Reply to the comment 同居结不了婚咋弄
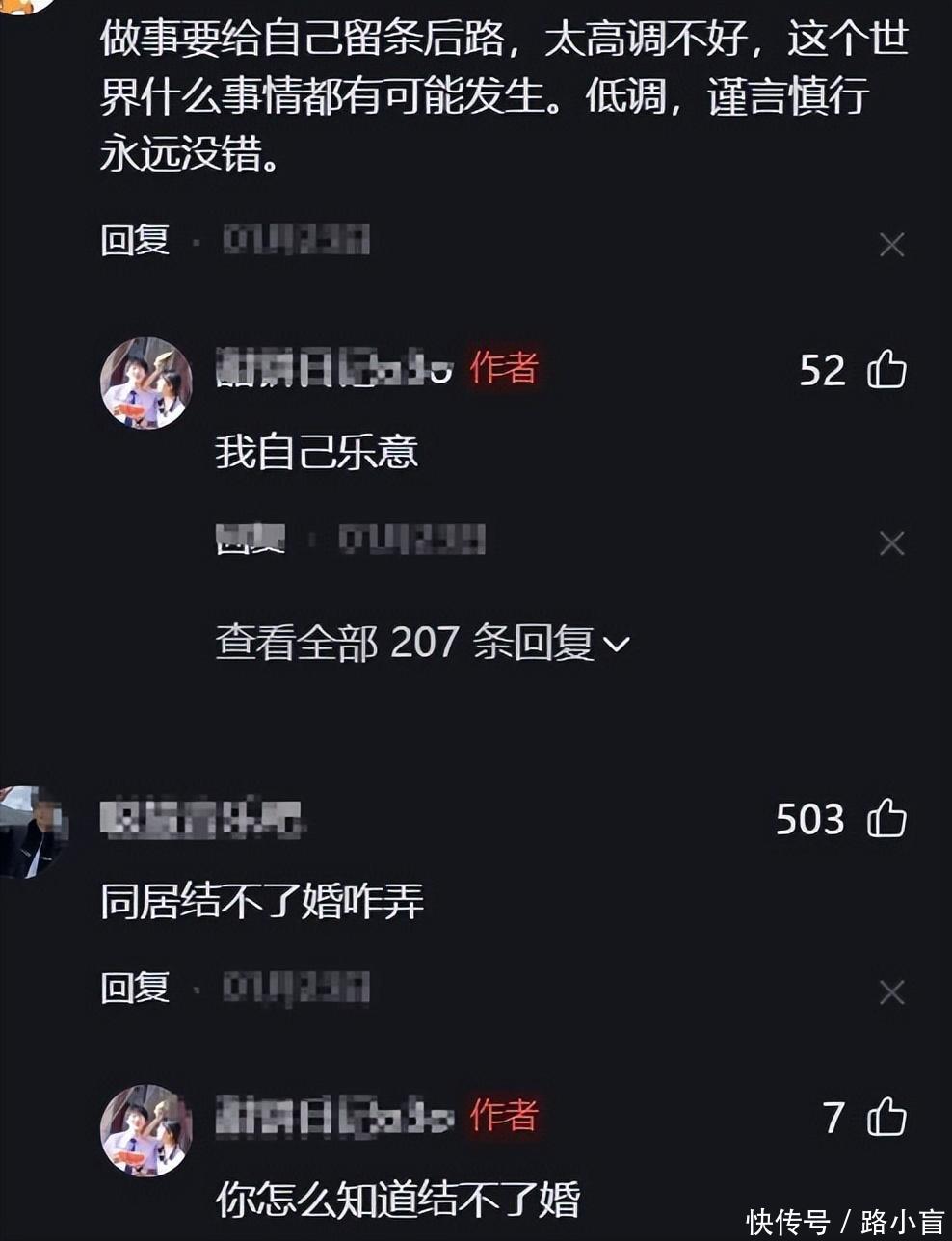Image resolution: width=952 pixels, height=1241 pixels. (135, 988)
